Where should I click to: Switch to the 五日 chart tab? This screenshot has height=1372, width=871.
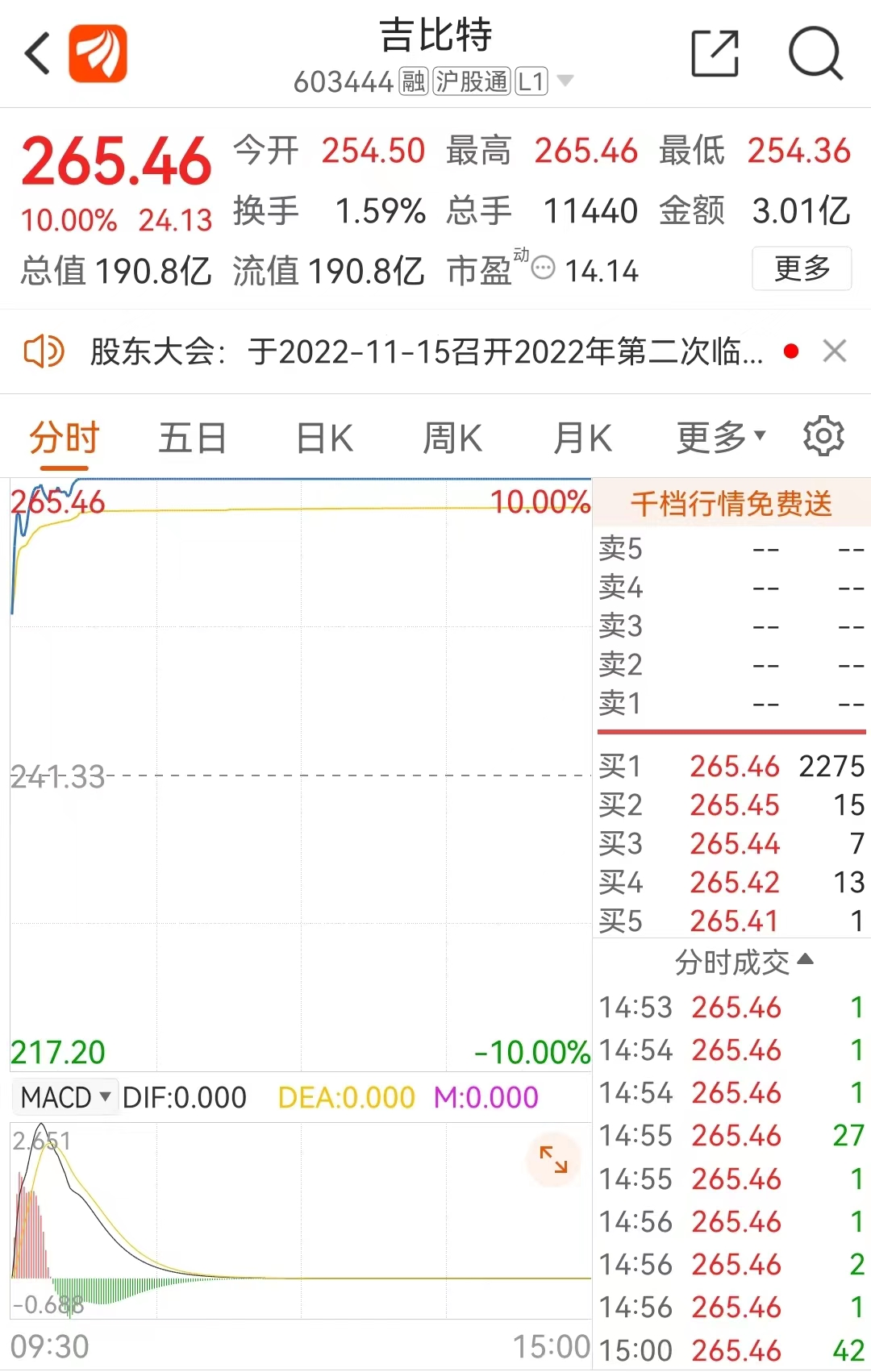coord(192,439)
